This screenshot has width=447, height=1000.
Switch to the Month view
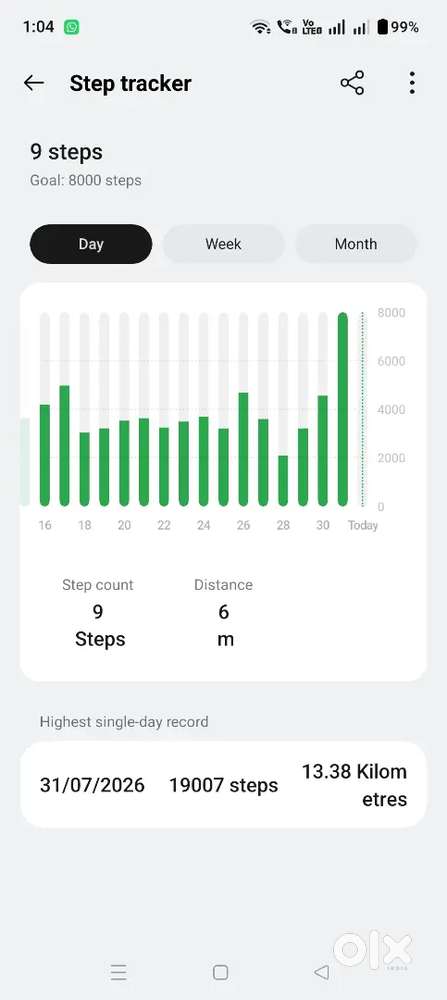point(356,244)
